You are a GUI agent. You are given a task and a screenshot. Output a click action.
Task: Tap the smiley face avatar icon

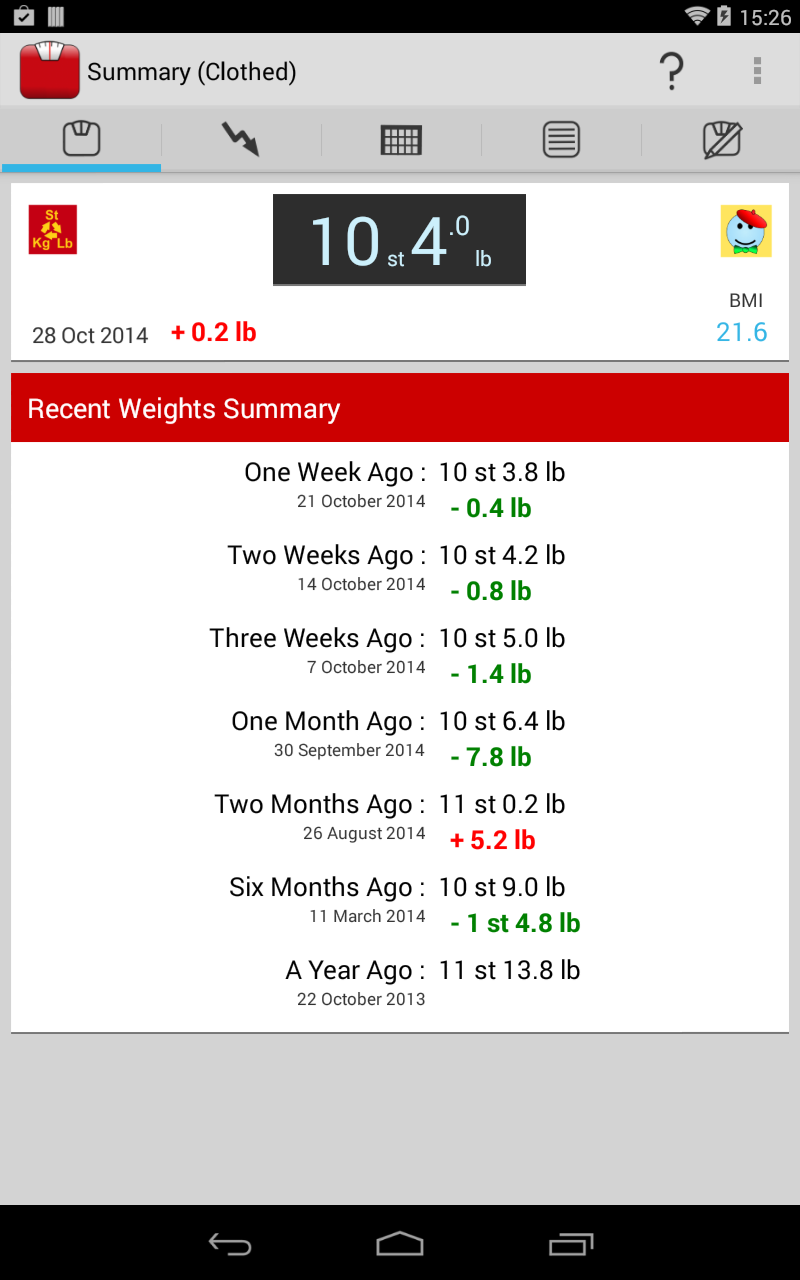point(746,231)
